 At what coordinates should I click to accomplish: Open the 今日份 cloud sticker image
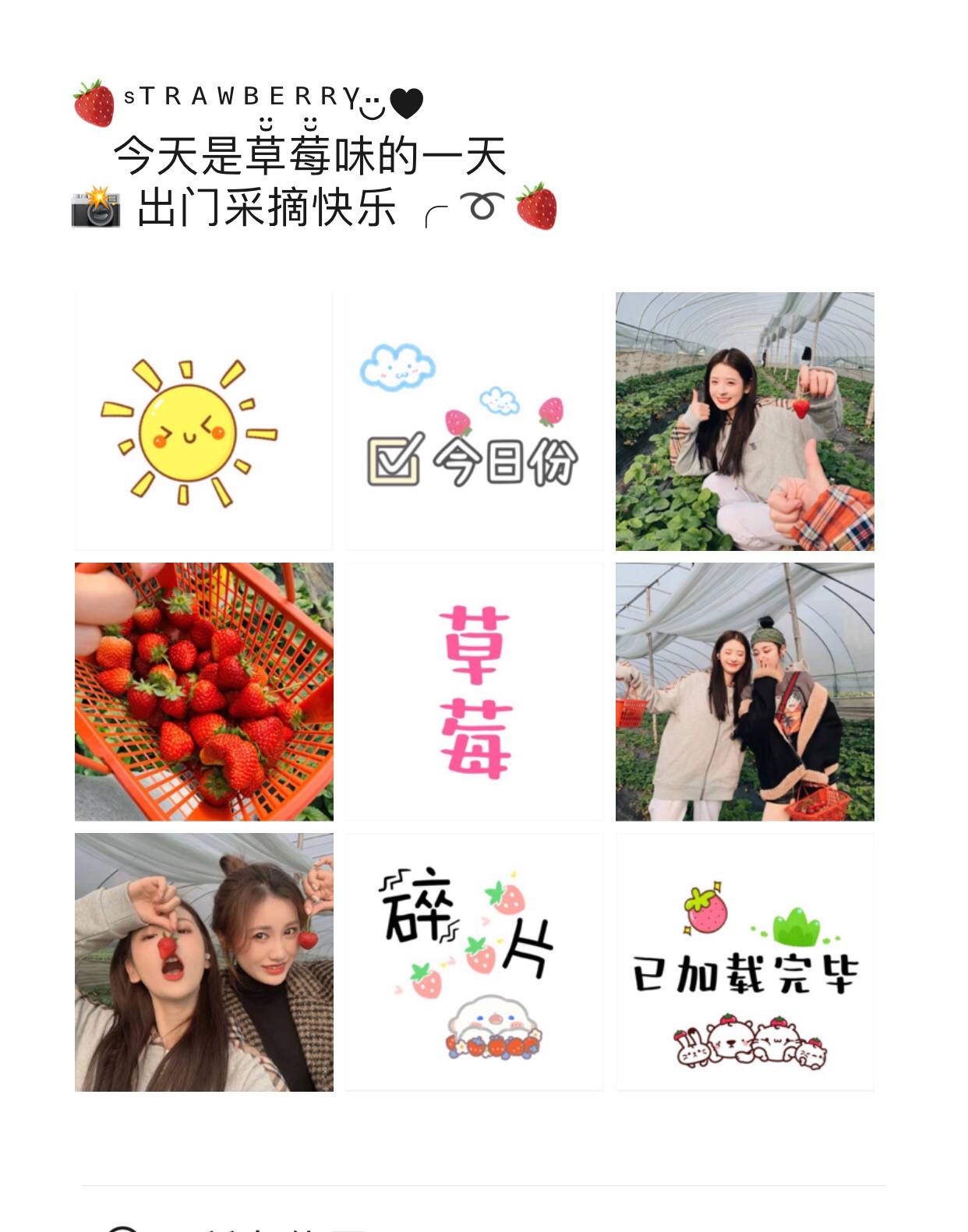tap(474, 421)
